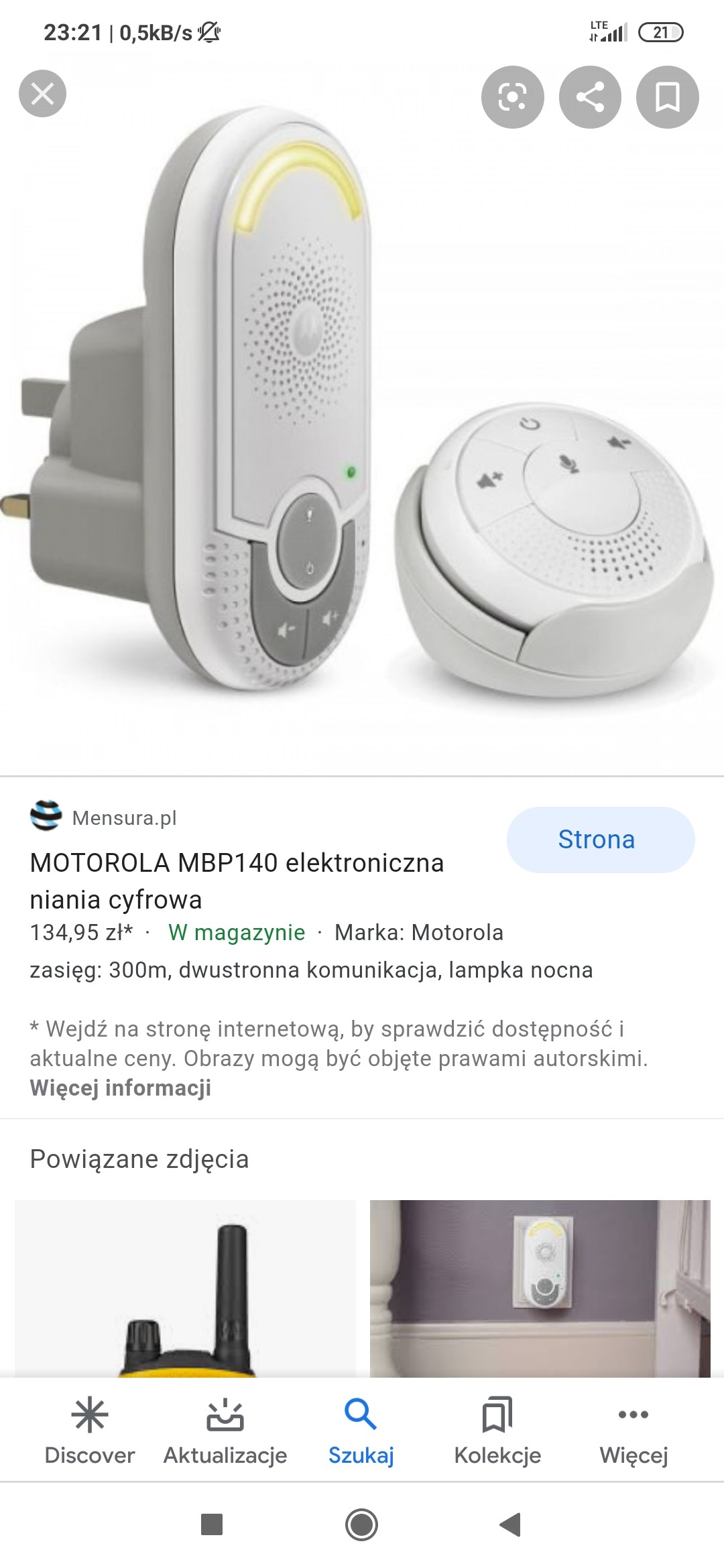Share this image result
The height and width of the screenshot is (1568, 724).
tap(590, 97)
